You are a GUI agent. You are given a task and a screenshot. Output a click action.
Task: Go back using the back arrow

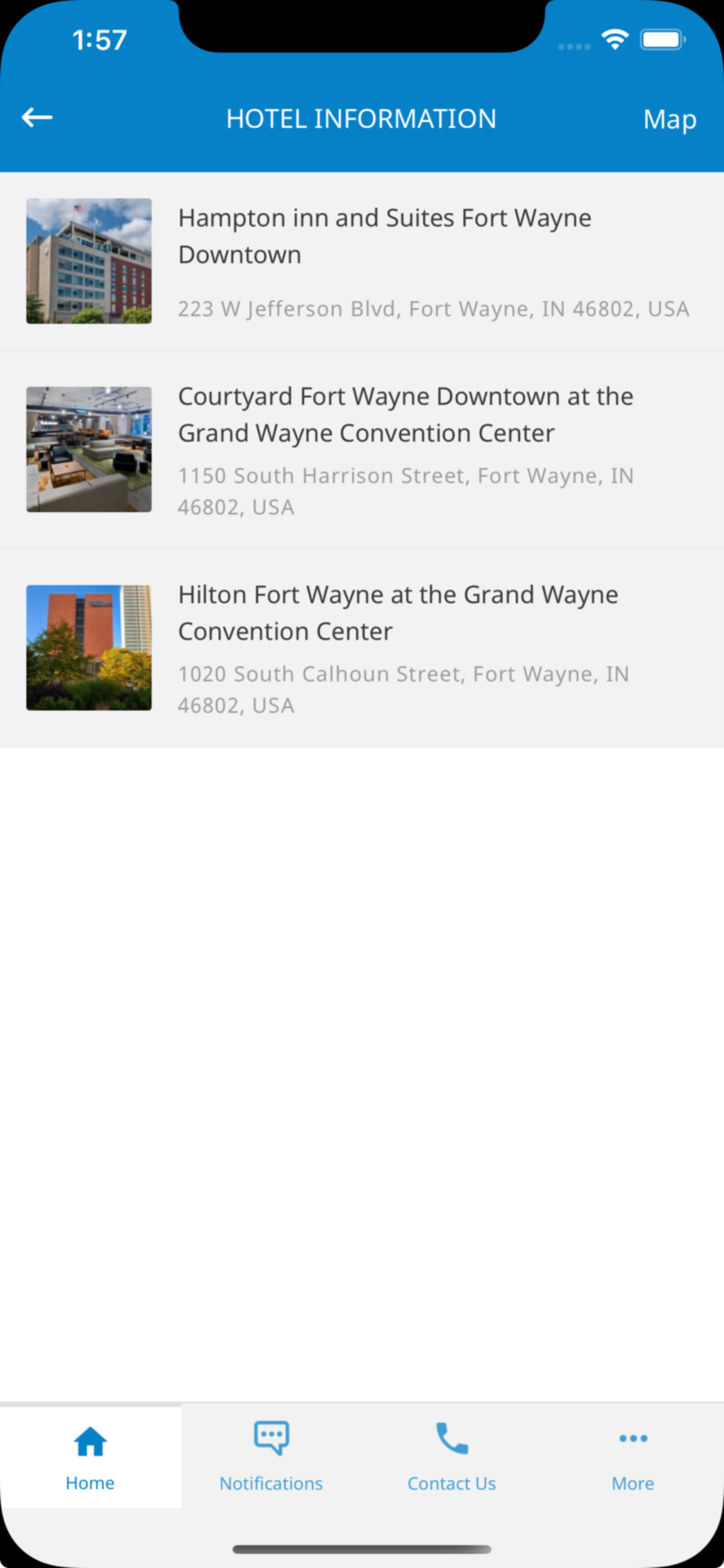[37, 118]
